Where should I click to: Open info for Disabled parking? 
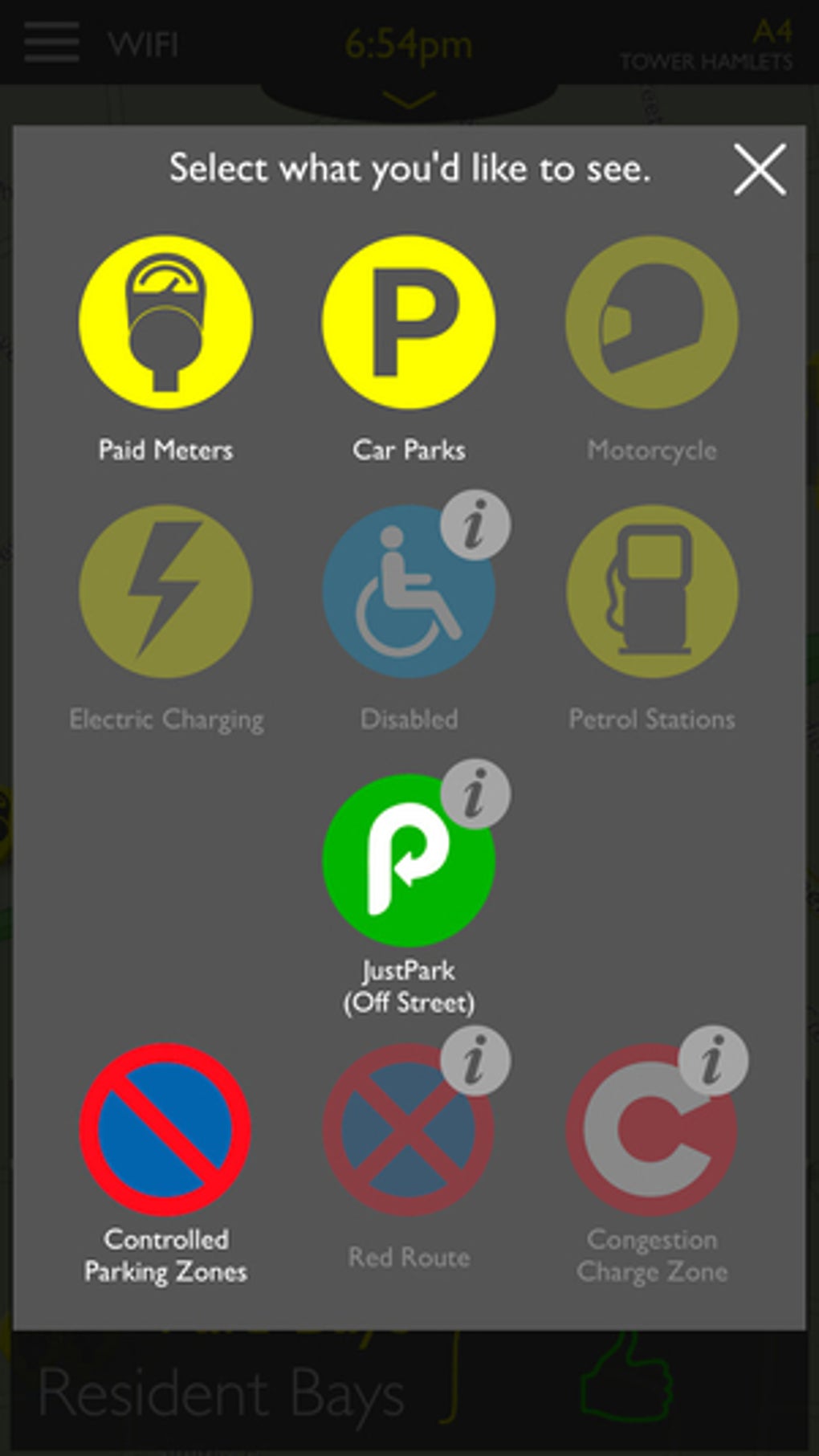pyautogui.click(x=475, y=525)
